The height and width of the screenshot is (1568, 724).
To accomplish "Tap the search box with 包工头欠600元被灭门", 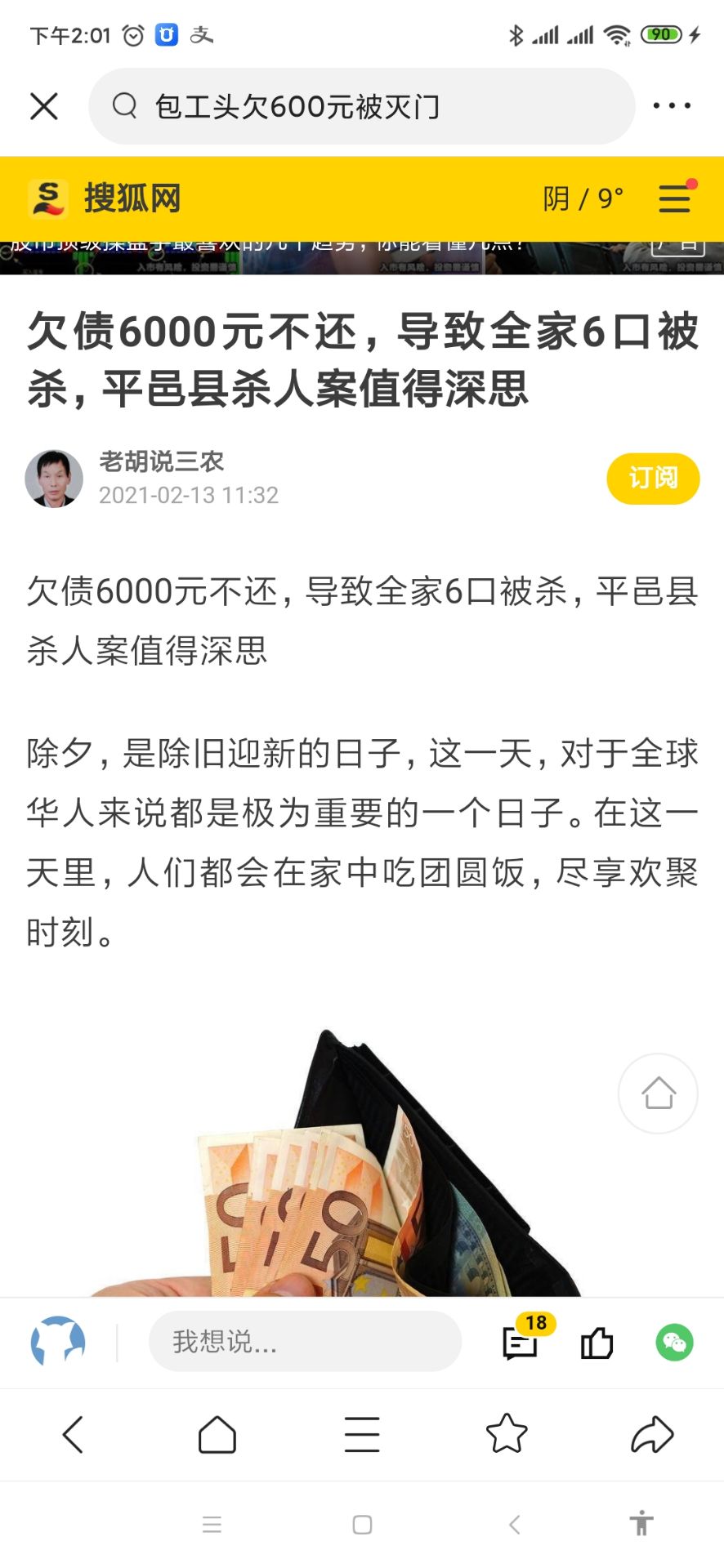I will [360, 106].
